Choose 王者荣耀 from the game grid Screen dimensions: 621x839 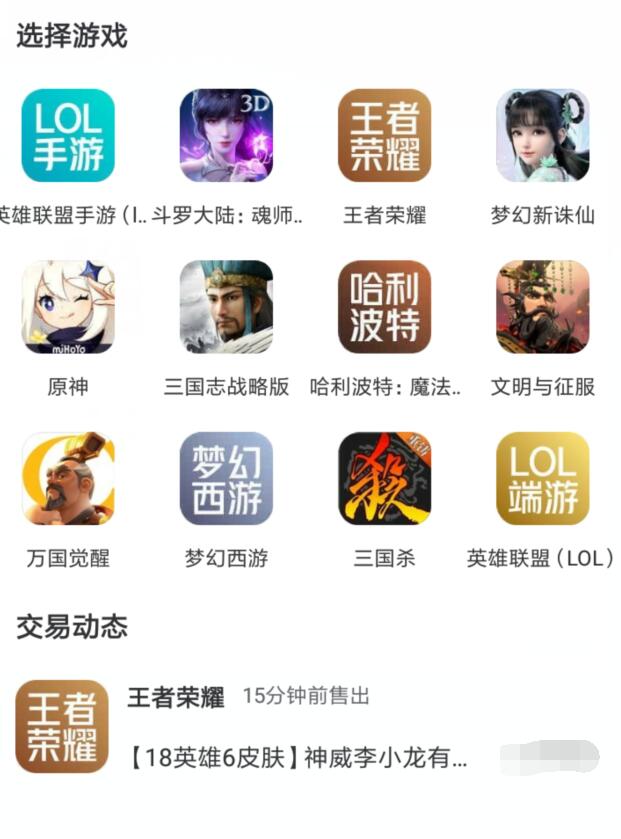[384, 136]
